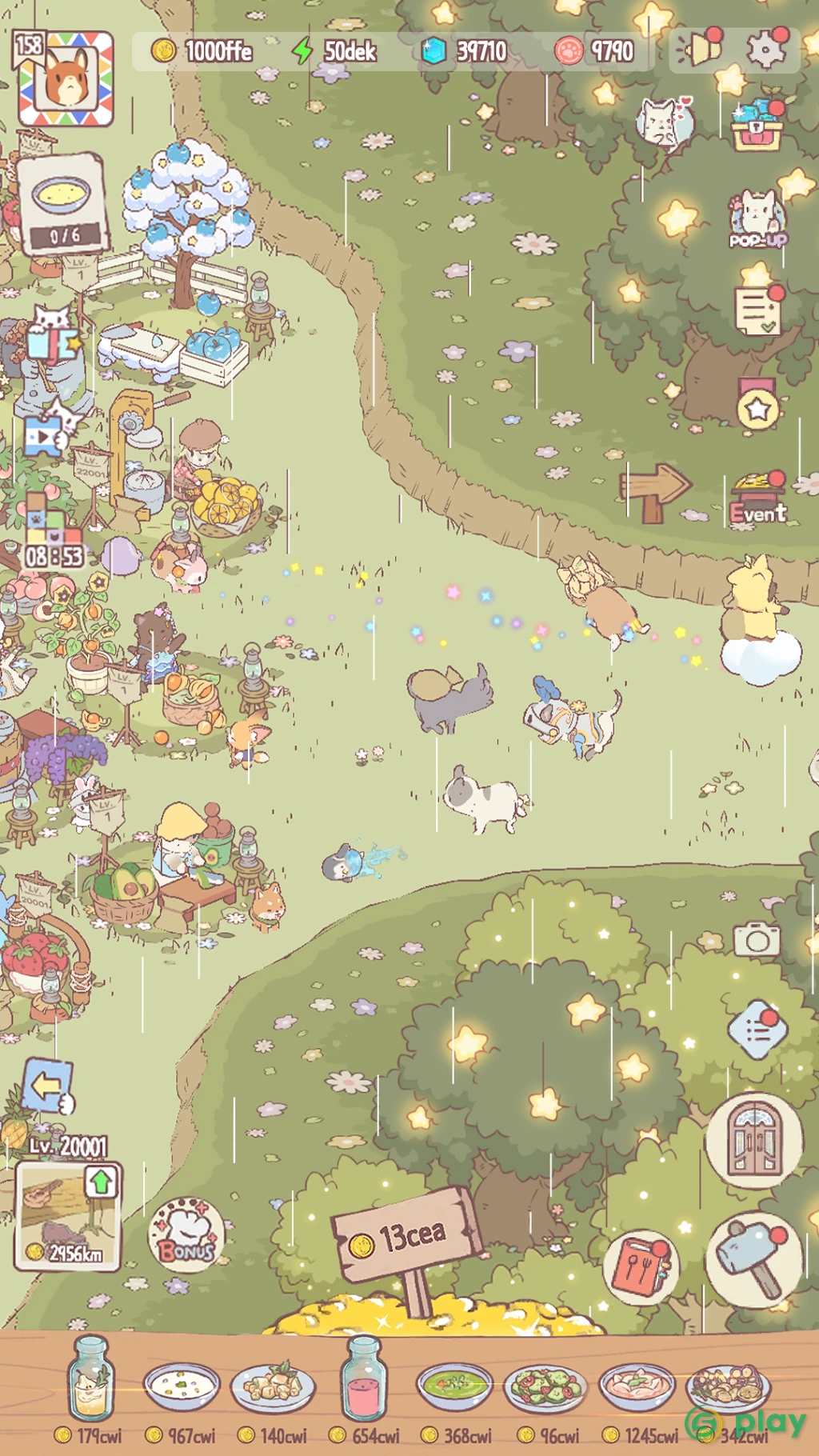Open the POP-UP shop icon
Viewport: 819px width, 1456px height.
pos(757,219)
